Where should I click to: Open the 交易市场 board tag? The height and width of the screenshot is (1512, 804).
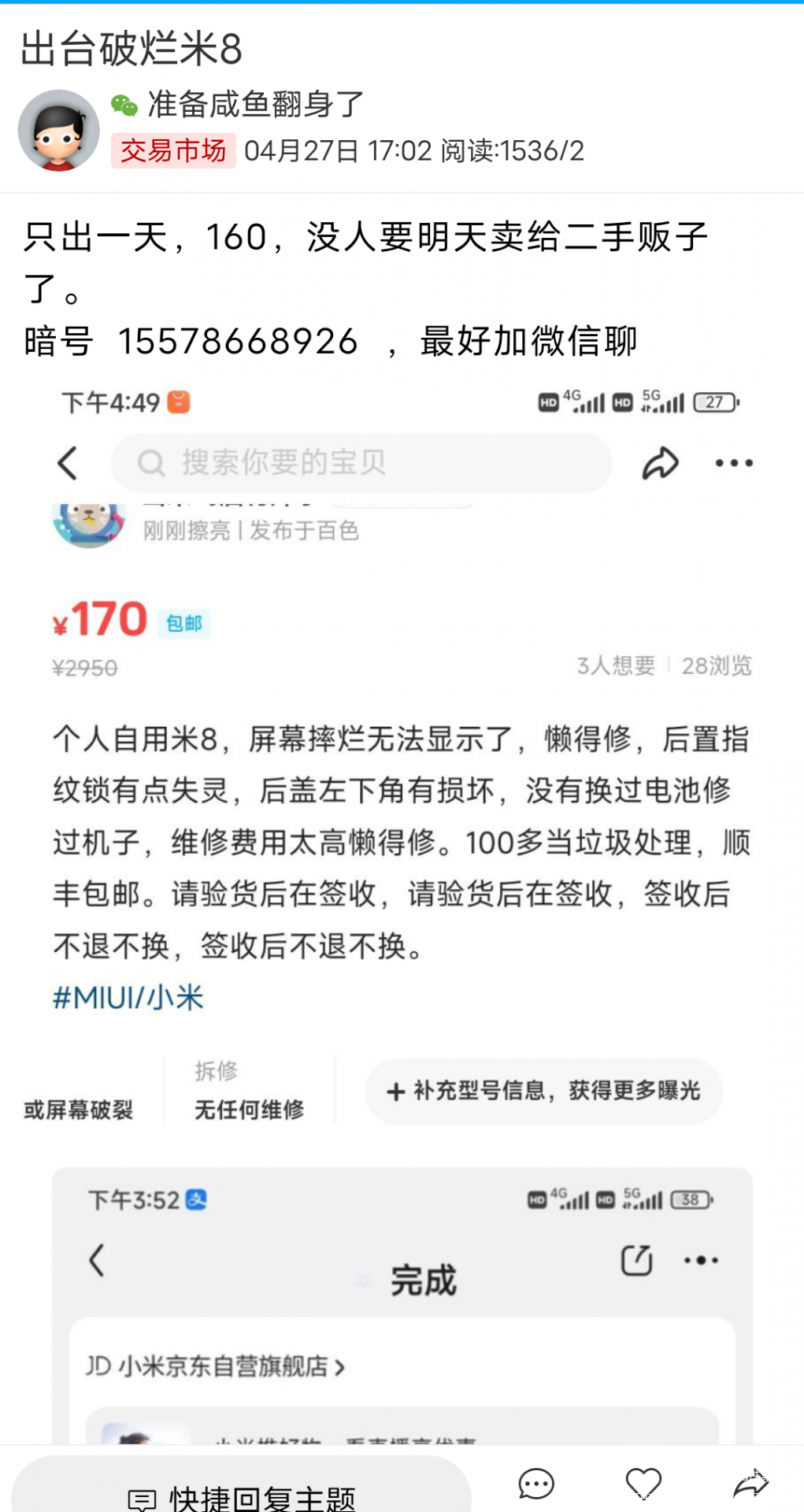pos(173,150)
